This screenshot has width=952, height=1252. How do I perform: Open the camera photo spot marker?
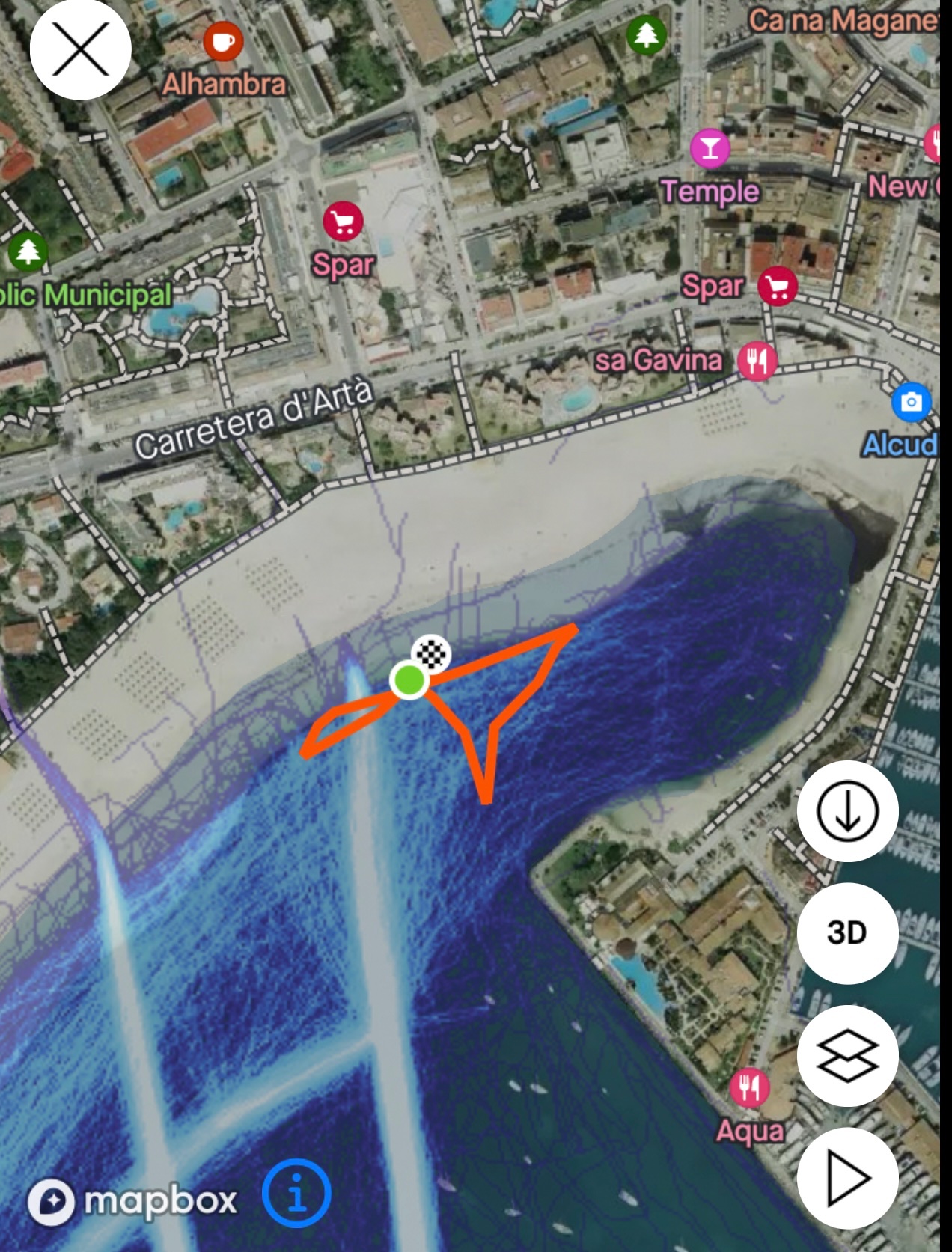coord(912,401)
